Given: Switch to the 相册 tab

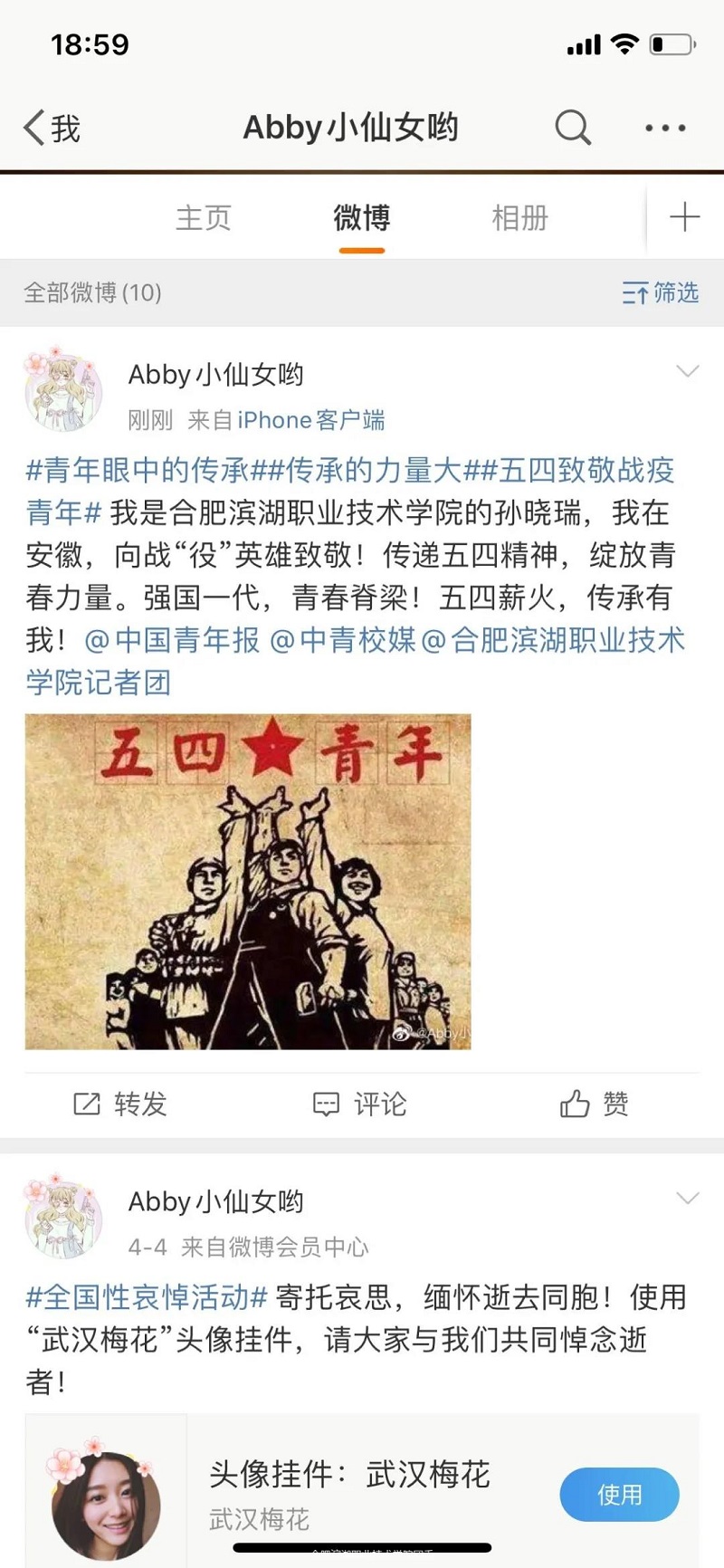Looking at the screenshot, I should 519,218.
